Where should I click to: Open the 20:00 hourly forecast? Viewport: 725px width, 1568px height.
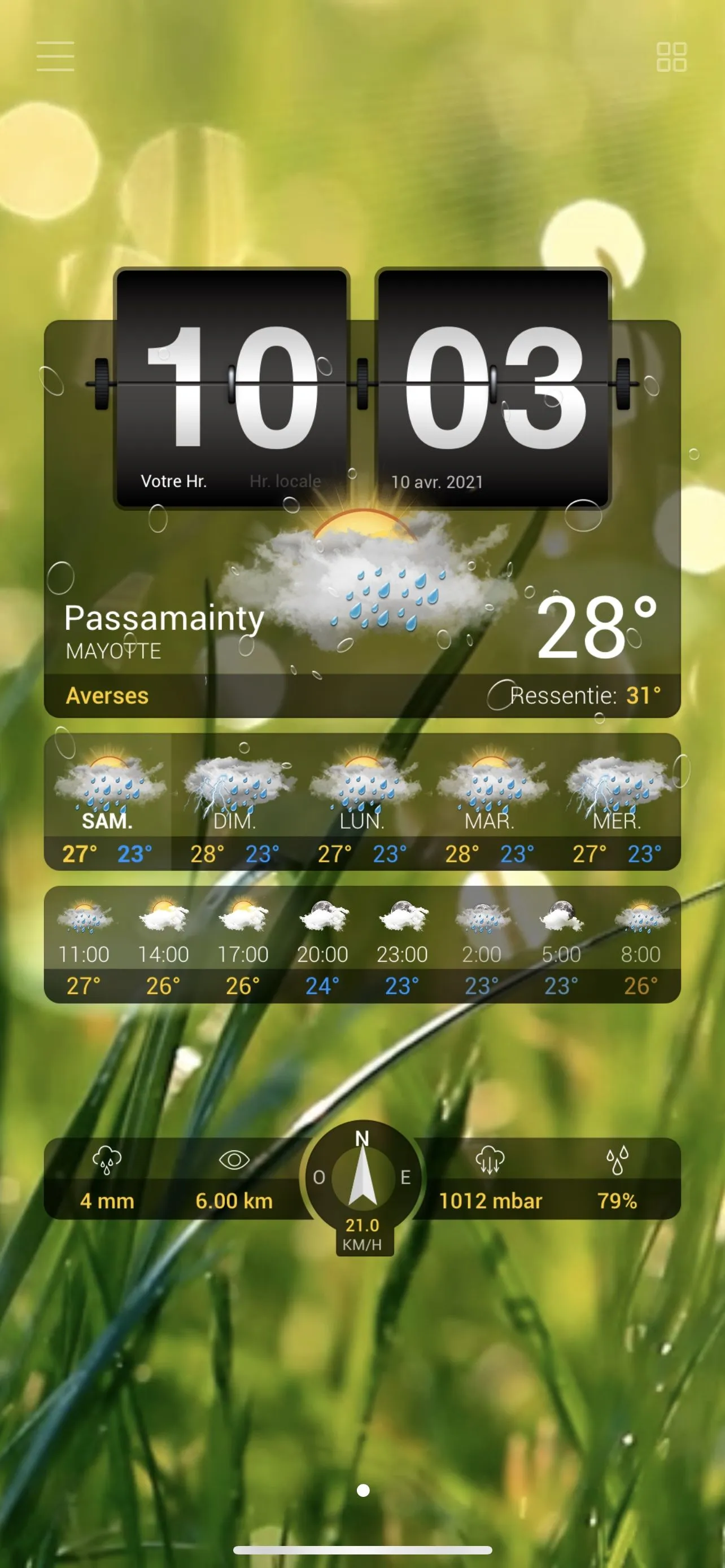point(322,945)
